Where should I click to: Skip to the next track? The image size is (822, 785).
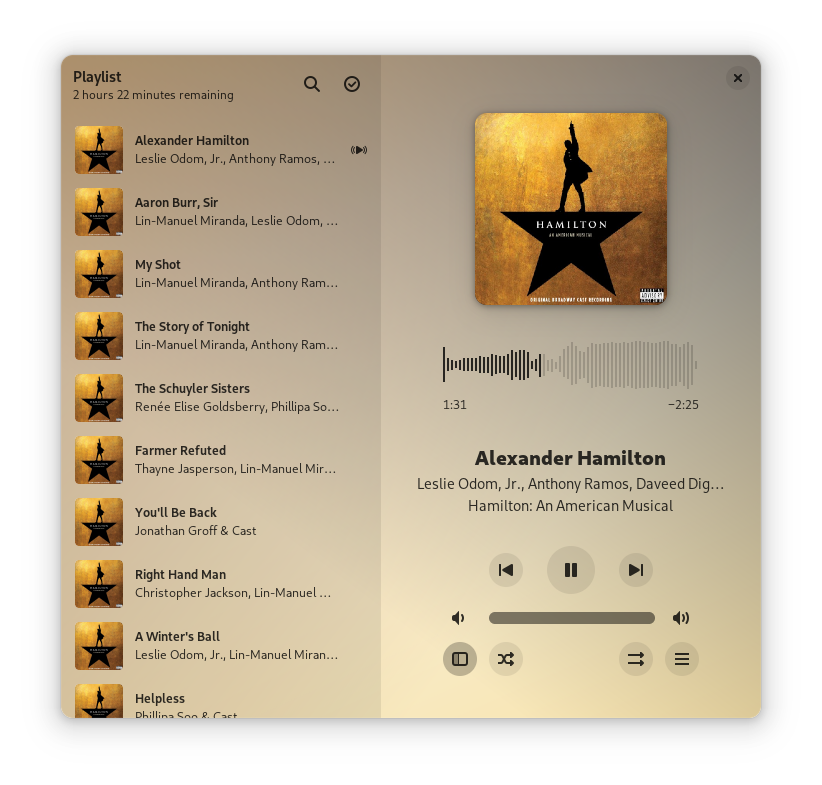click(x=636, y=570)
